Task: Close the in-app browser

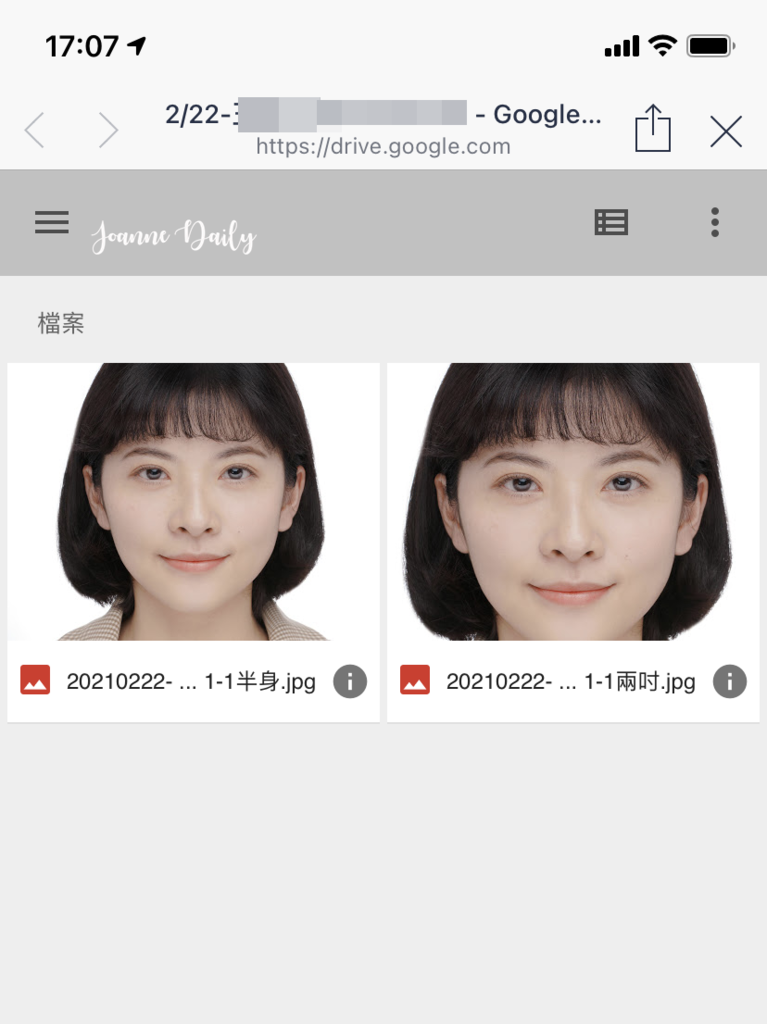Action: pos(726,131)
